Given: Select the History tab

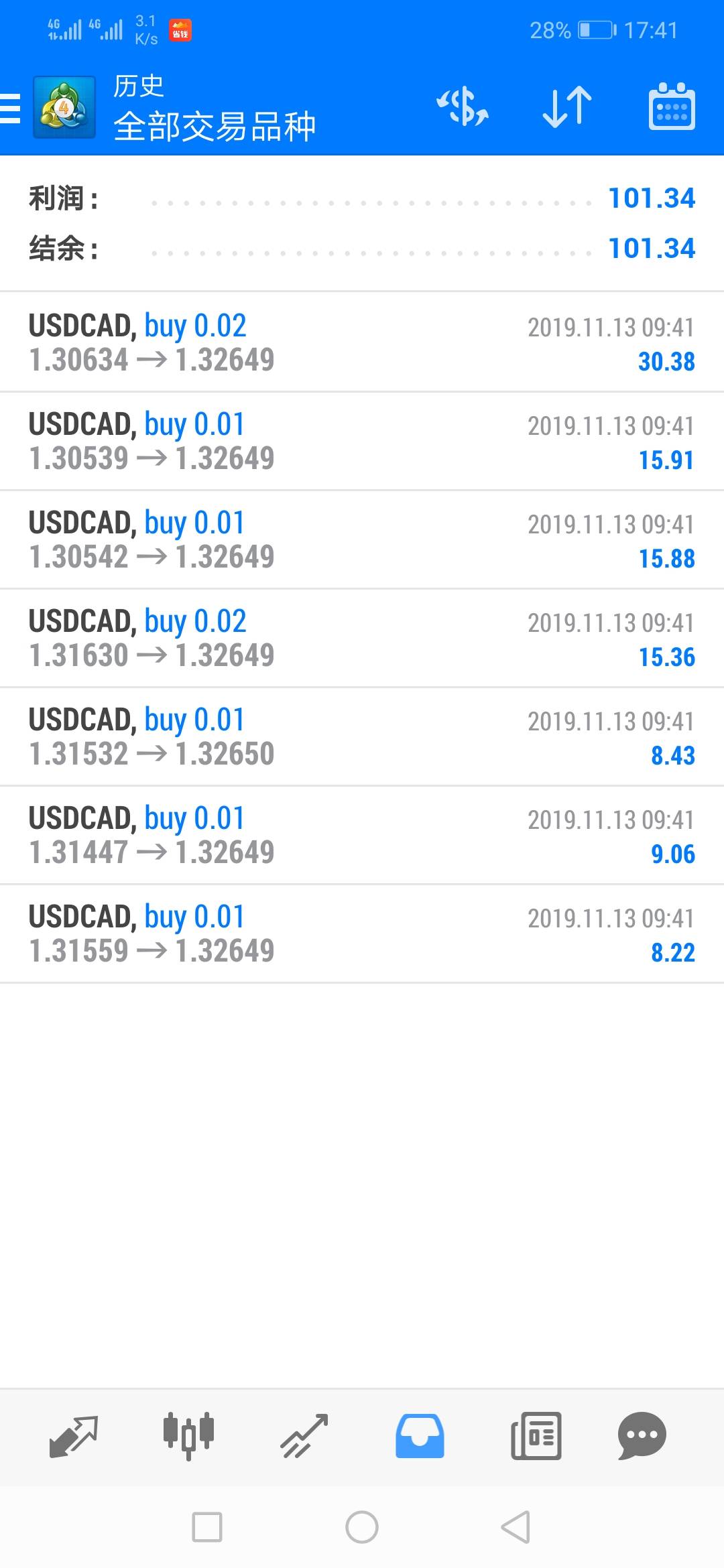Looking at the screenshot, I should 420,1435.
